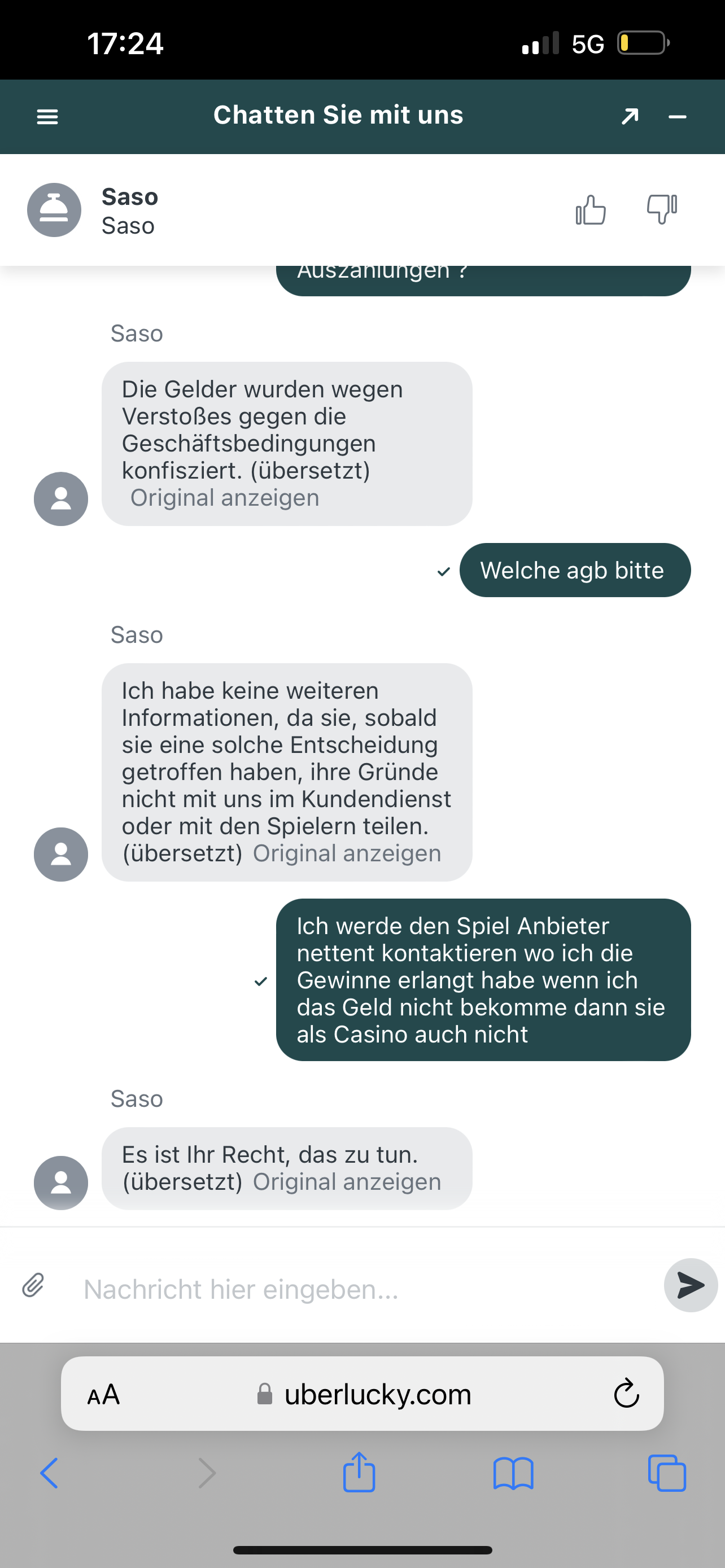The width and height of the screenshot is (725, 1568).
Task: Rate the agent with thumbs down
Action: click(662, 209)
